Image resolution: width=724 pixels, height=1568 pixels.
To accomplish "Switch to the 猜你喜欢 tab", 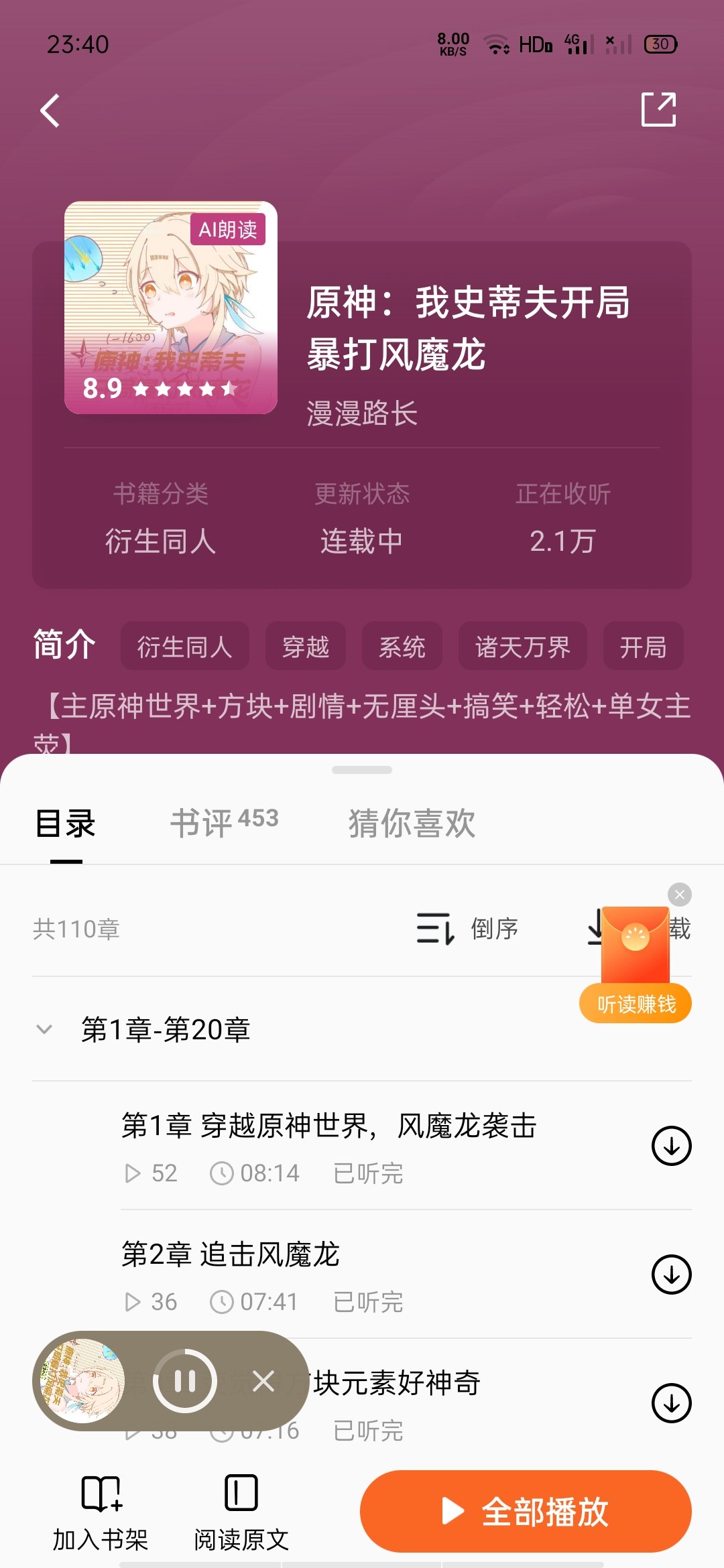I will click(412, 822).
